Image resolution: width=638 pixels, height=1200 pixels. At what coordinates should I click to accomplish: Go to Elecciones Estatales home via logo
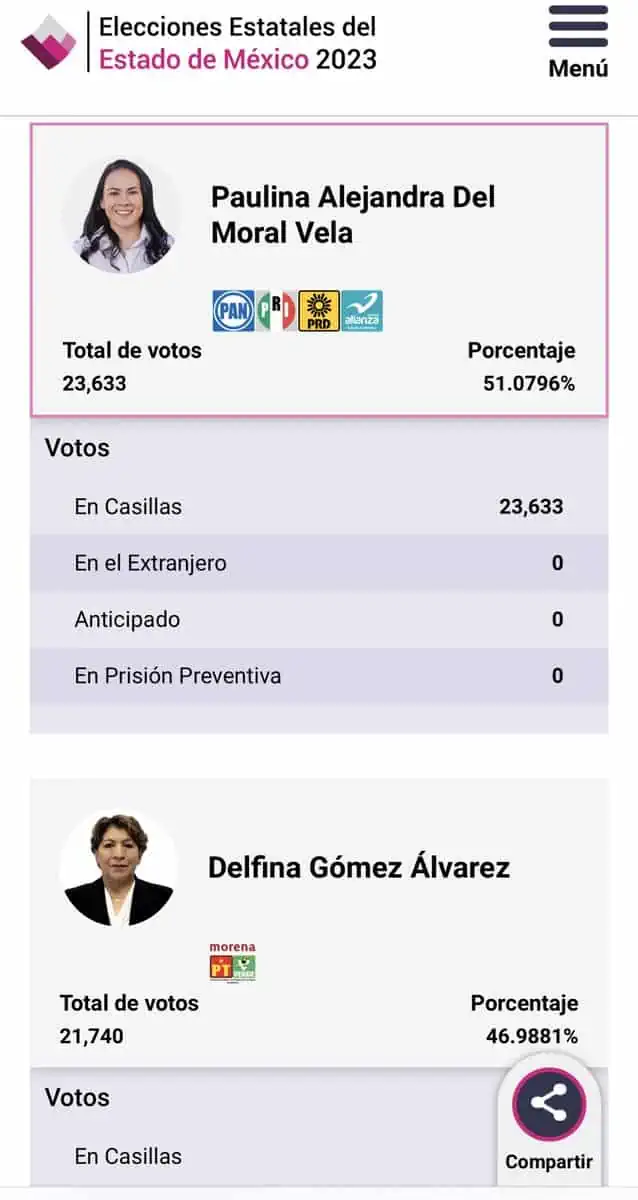pos(48,42)
